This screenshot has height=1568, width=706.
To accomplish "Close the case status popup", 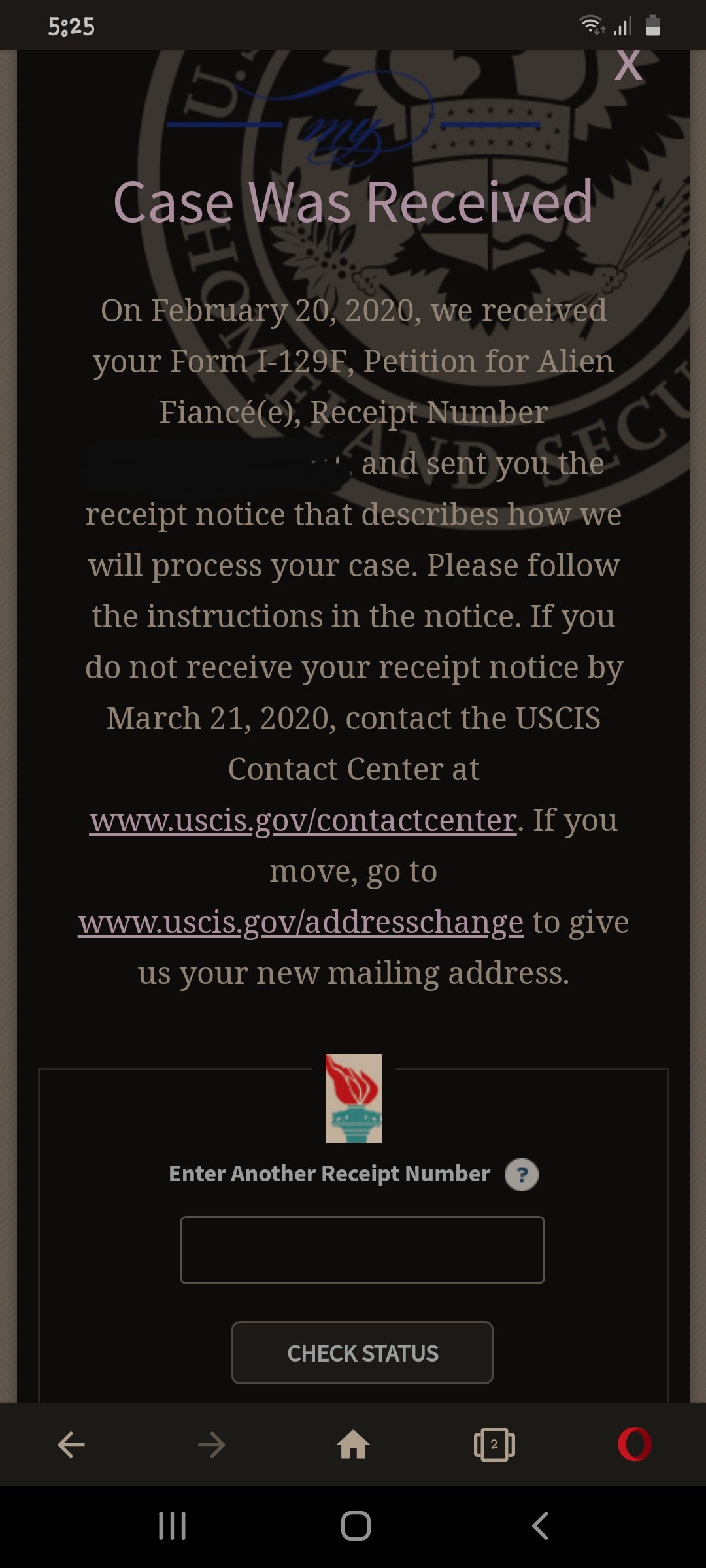I will pyautogui.click(x=628, y=65).
